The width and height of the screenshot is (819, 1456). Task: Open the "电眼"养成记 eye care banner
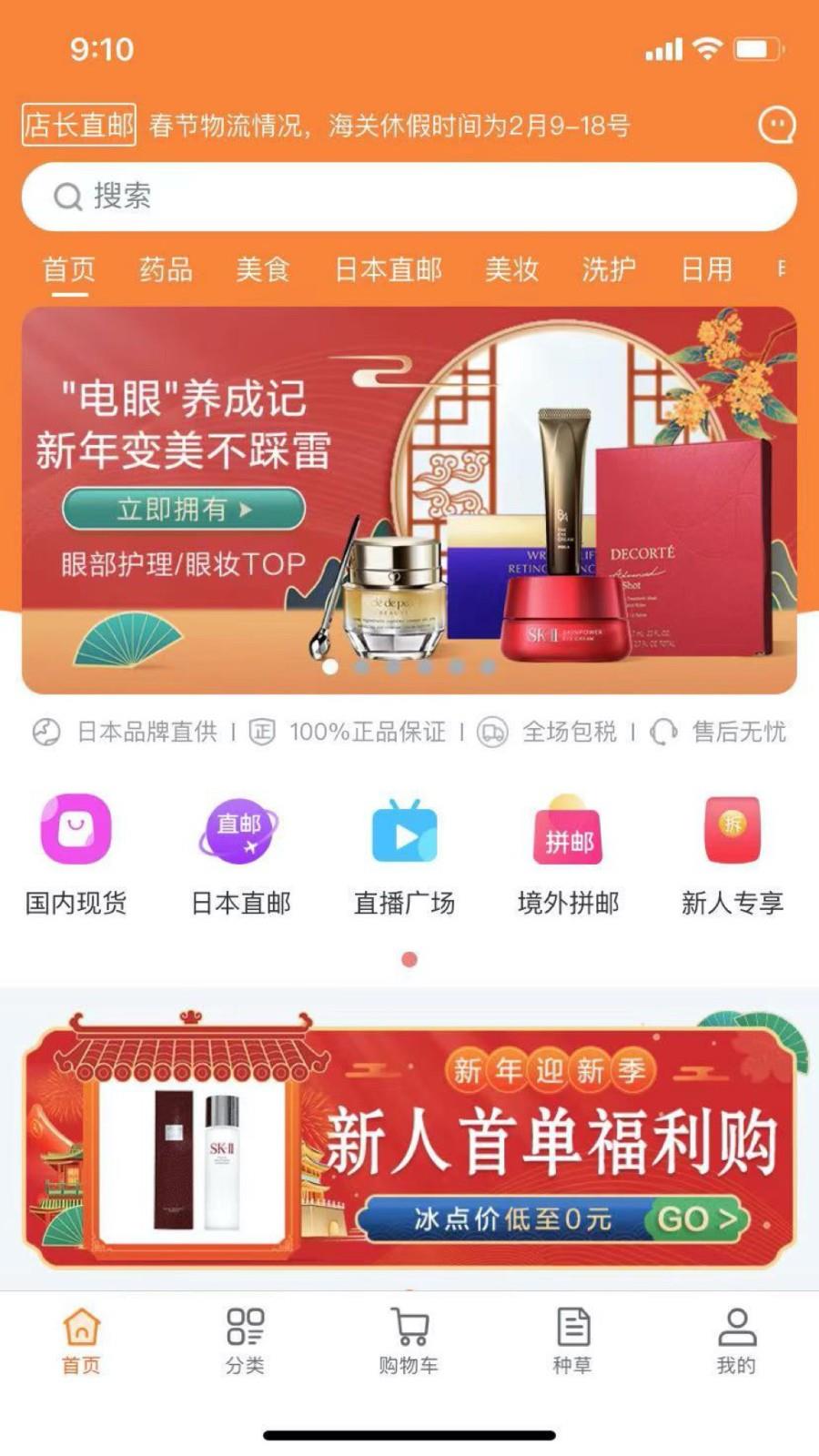pos(409,500)
